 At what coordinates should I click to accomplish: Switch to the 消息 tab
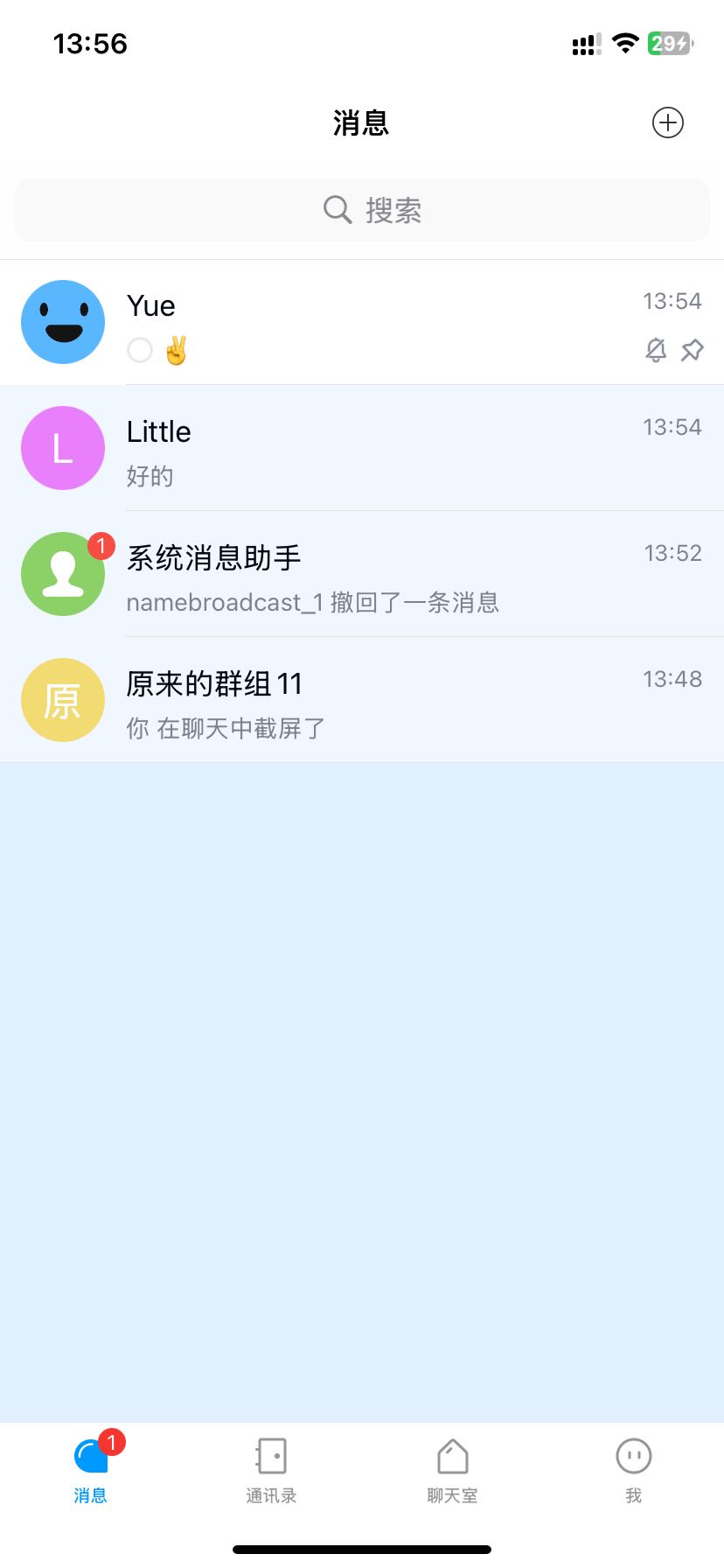coord(90,1468)
